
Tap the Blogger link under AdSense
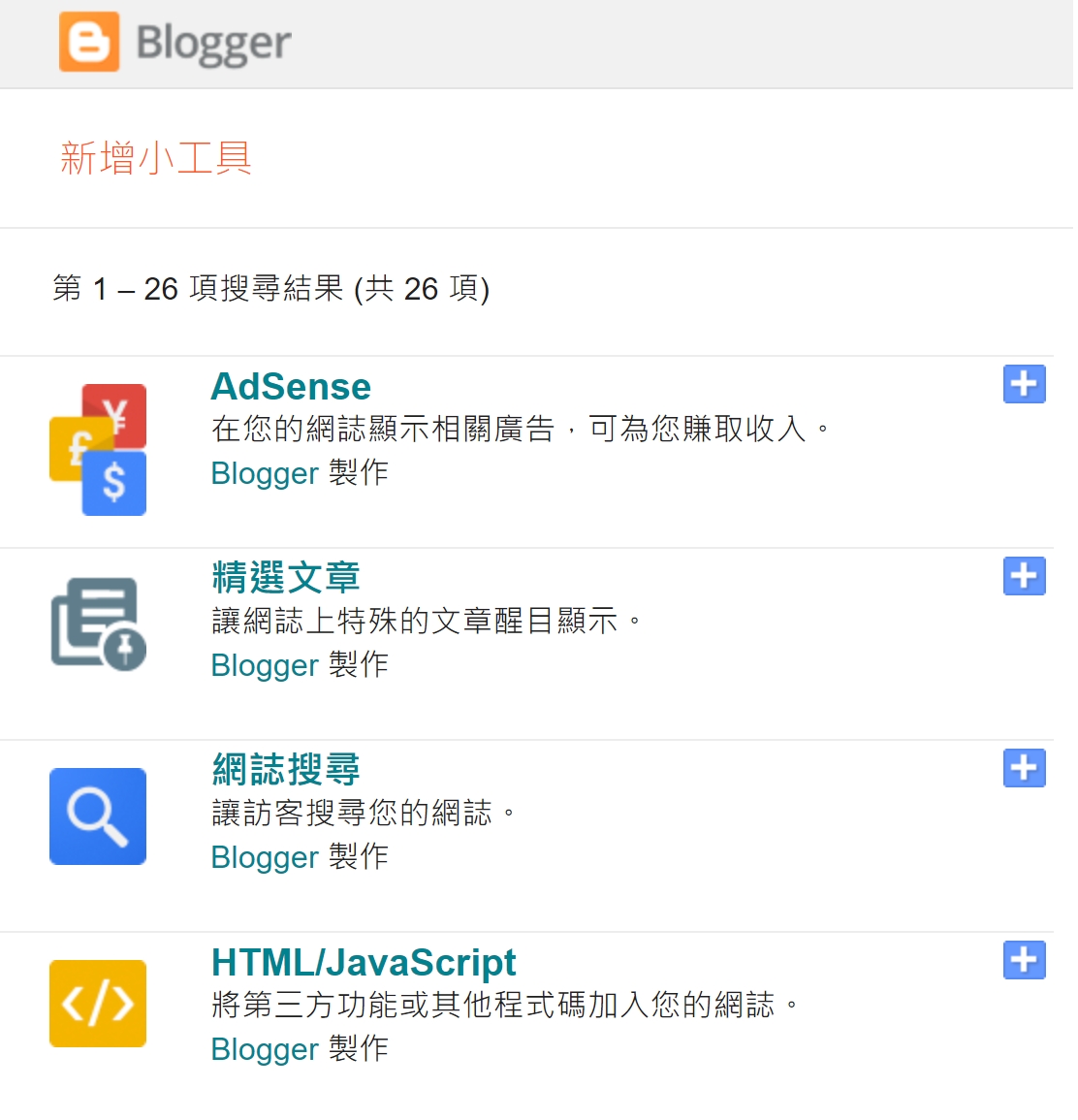pyautogui.click(x=265, y=473)
